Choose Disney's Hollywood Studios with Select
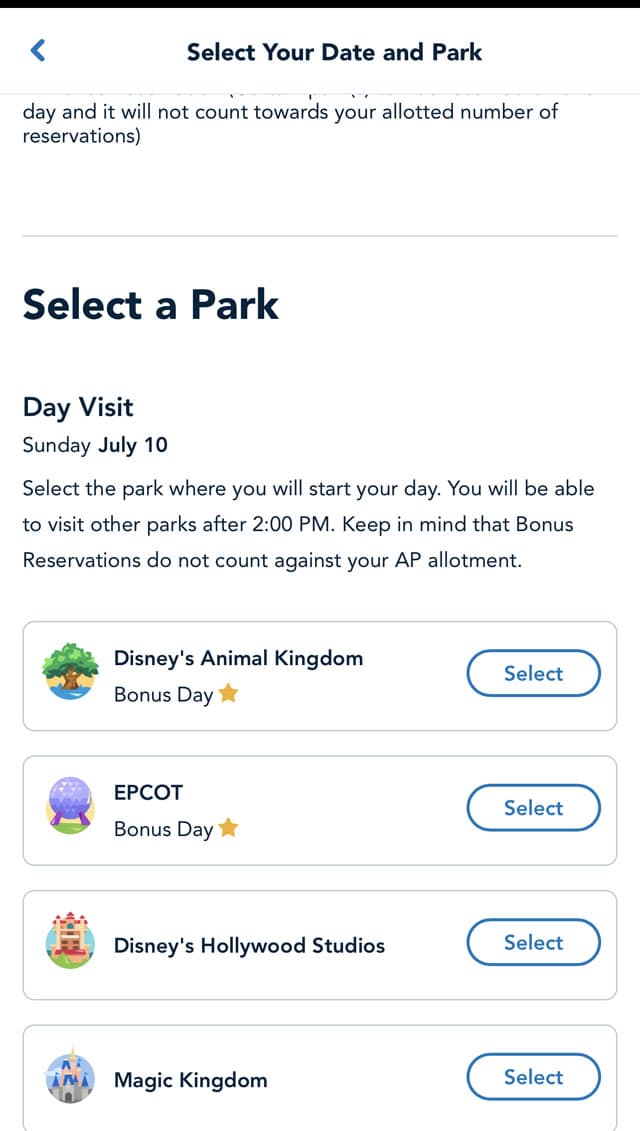 [533, 942]
